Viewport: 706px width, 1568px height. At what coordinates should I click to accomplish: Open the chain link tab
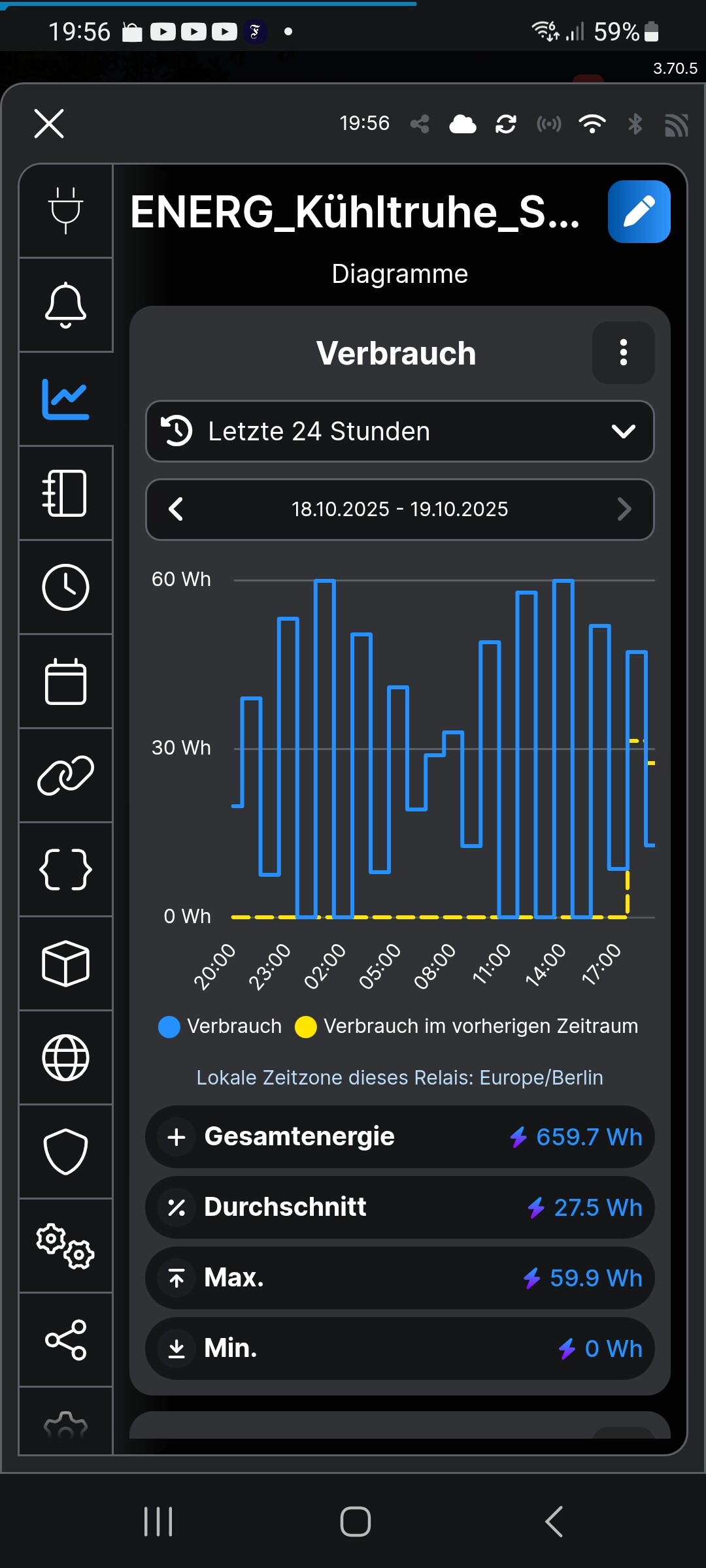(x=65, y=776)
